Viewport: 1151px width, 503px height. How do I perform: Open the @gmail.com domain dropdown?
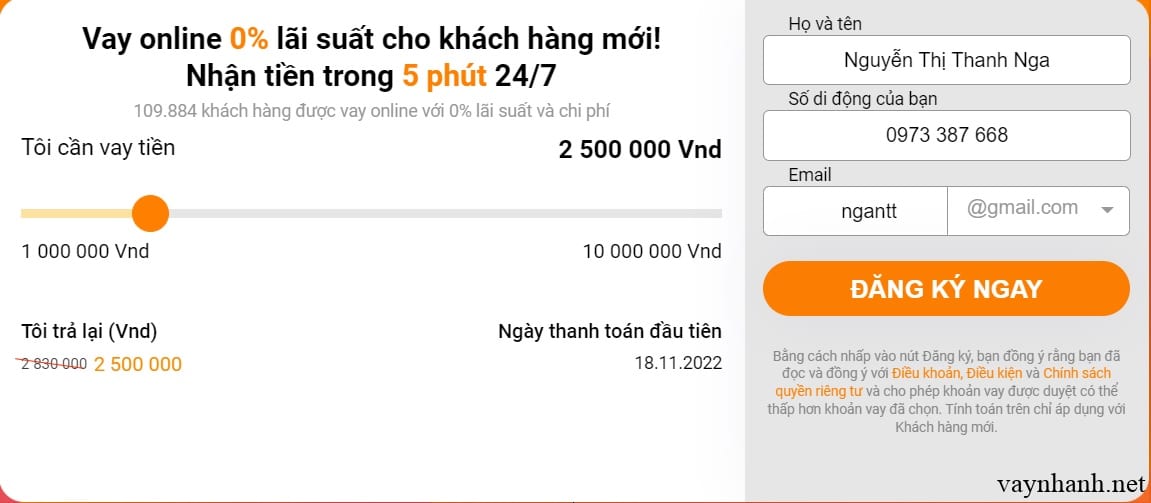(1038, 210)
